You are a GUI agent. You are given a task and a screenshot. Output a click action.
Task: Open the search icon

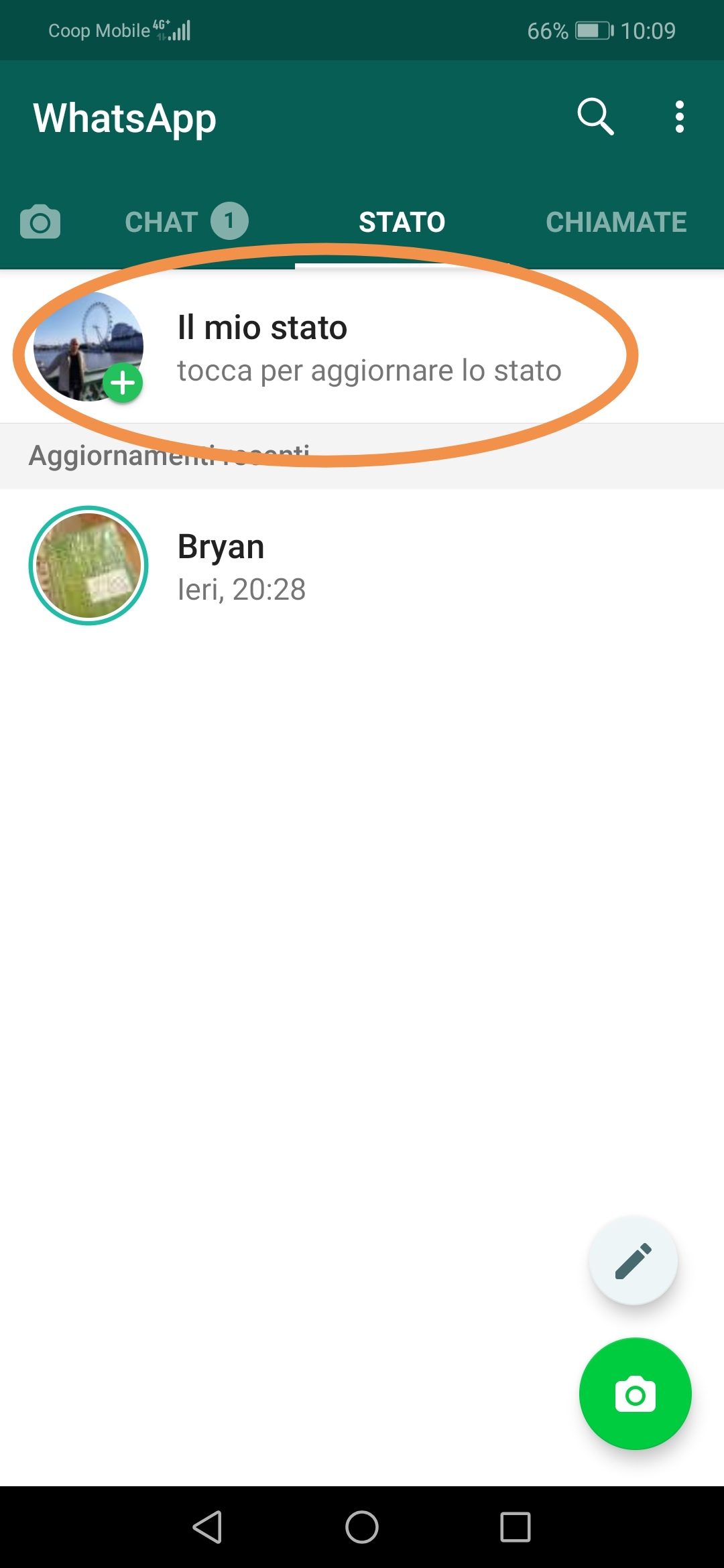[x=595, y=117]
